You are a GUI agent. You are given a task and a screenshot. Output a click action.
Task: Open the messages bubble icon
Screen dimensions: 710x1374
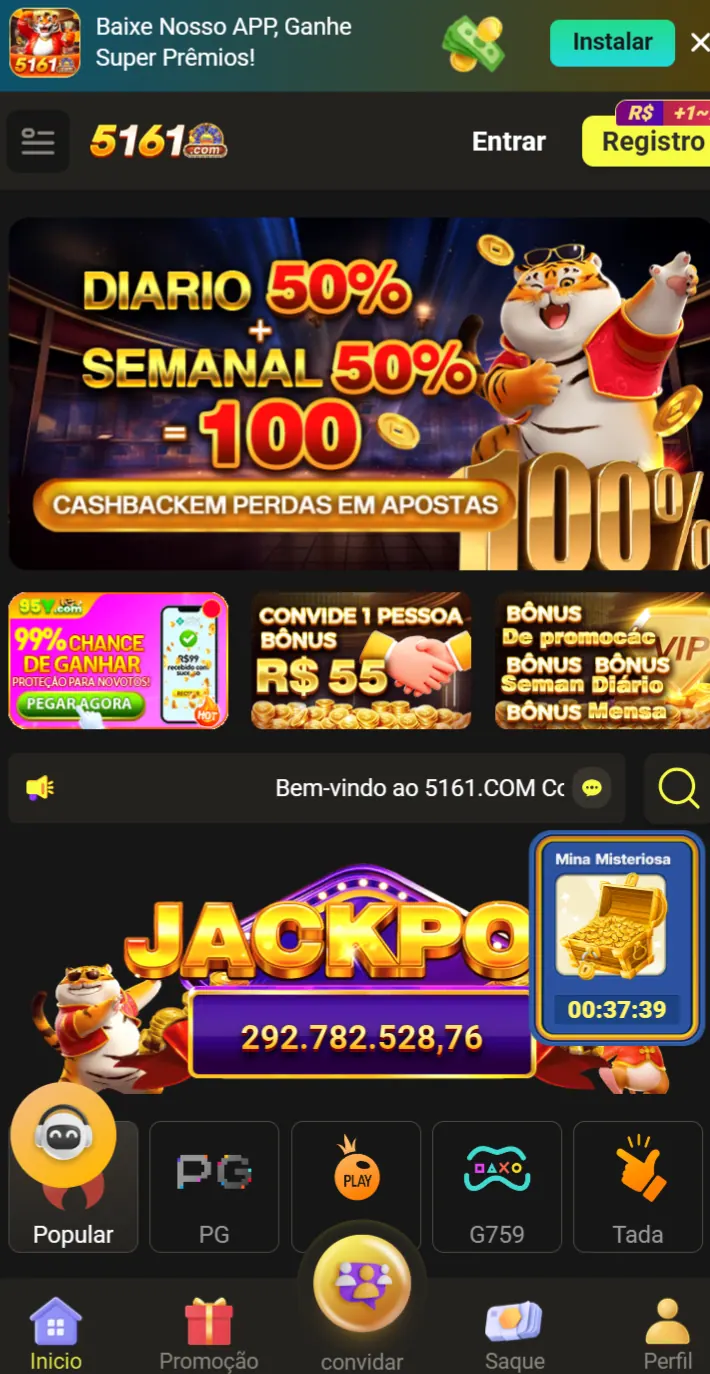(592, 788)
